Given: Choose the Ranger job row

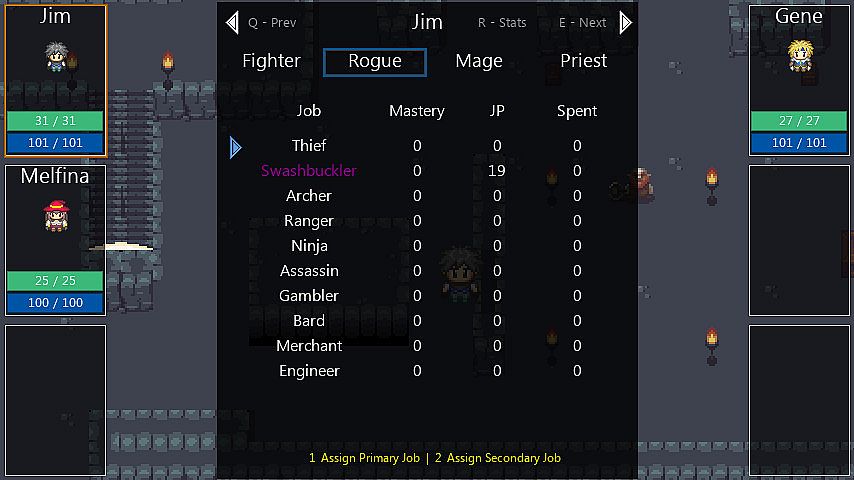Looking at the screenshot, I should [x=309, y=221].
